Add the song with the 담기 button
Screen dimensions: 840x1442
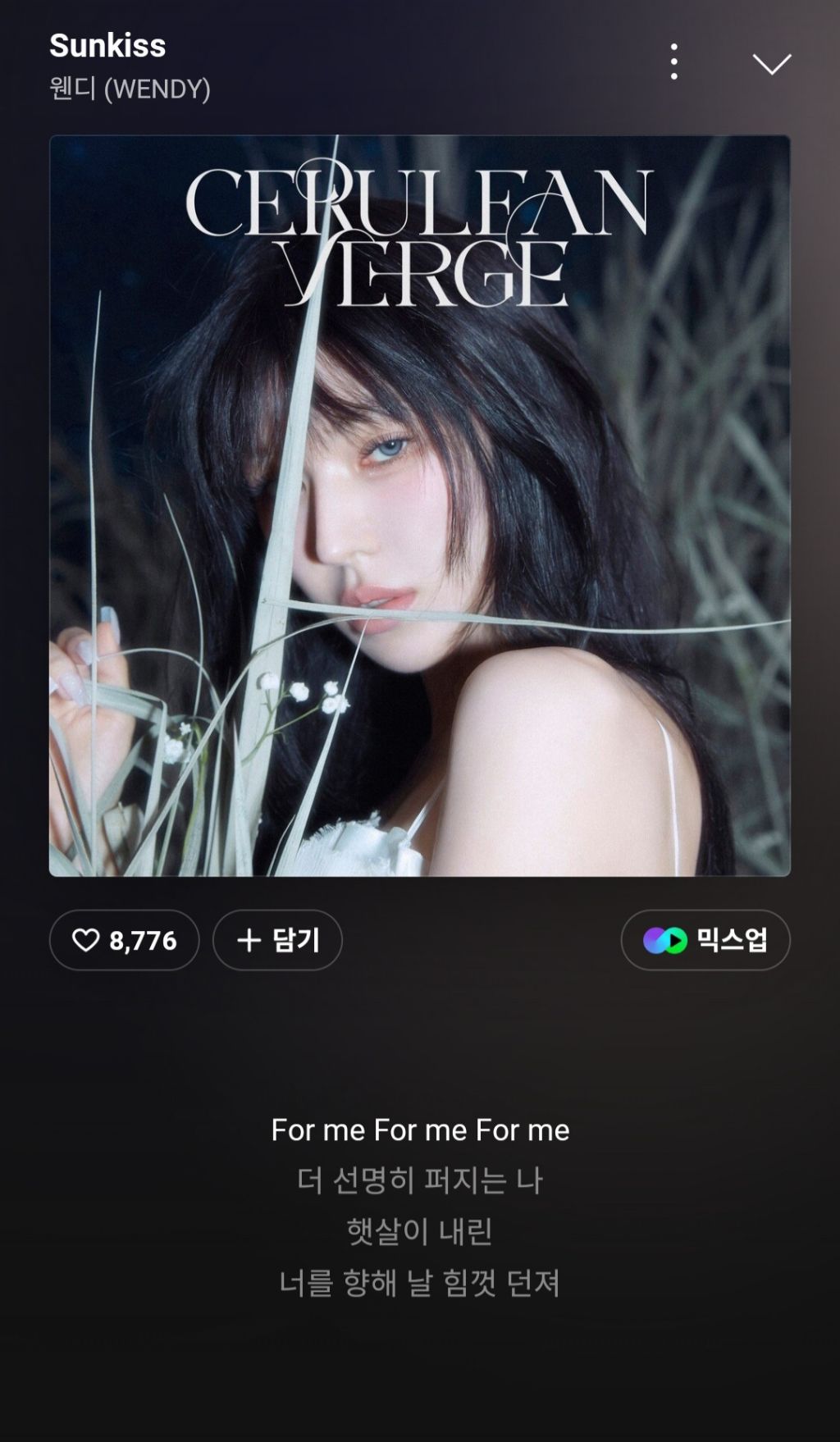[277, 940]
